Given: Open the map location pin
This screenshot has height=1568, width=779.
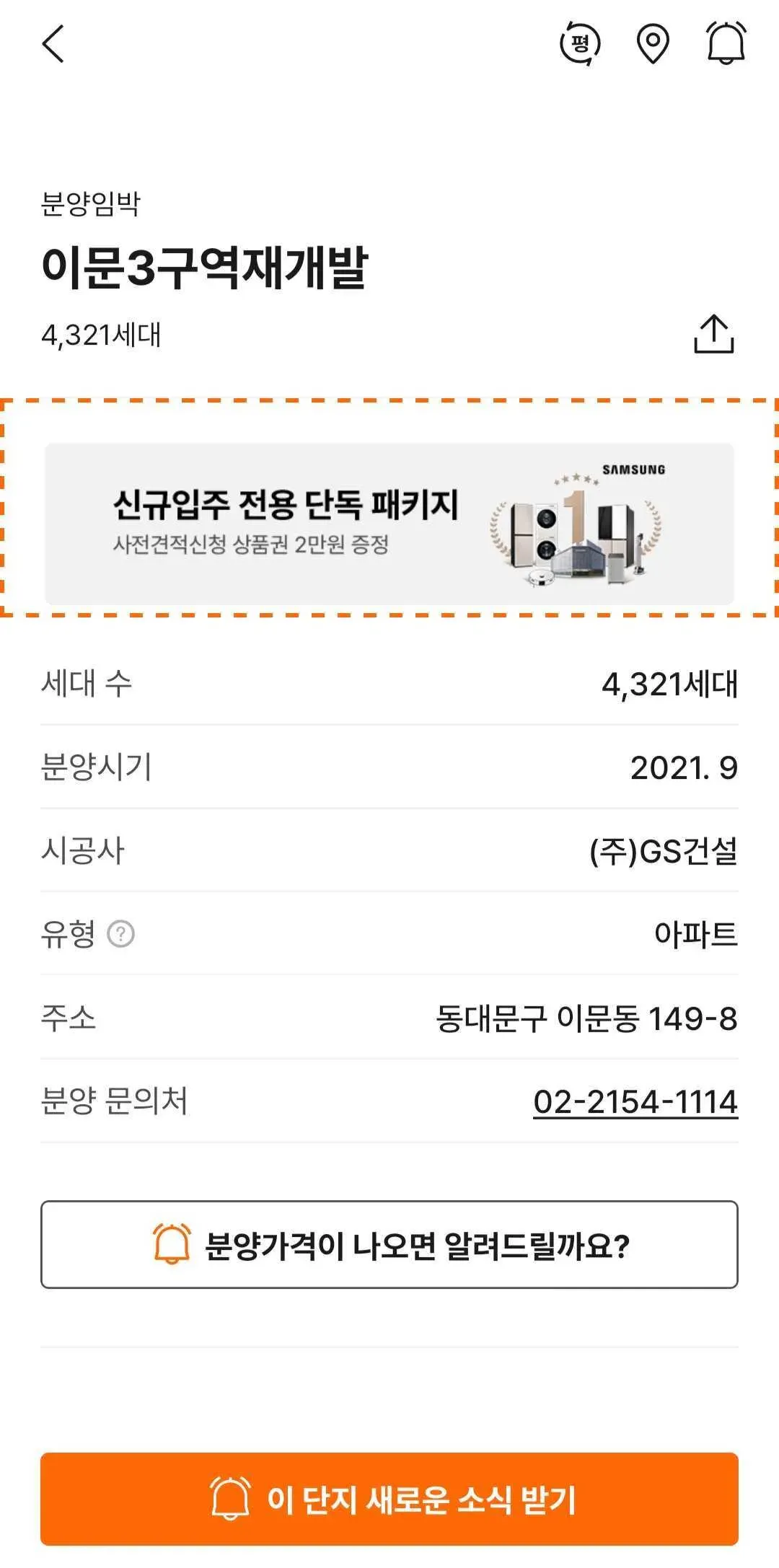Looking at the screenshot, I should coord(653,44).
